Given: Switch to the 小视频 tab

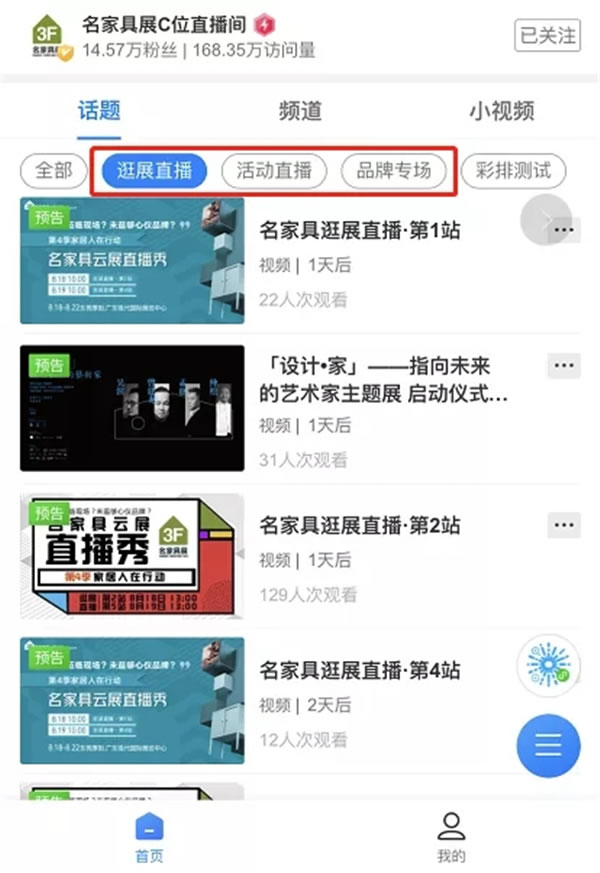Looking at the screenshot, I should coord(501,110).
